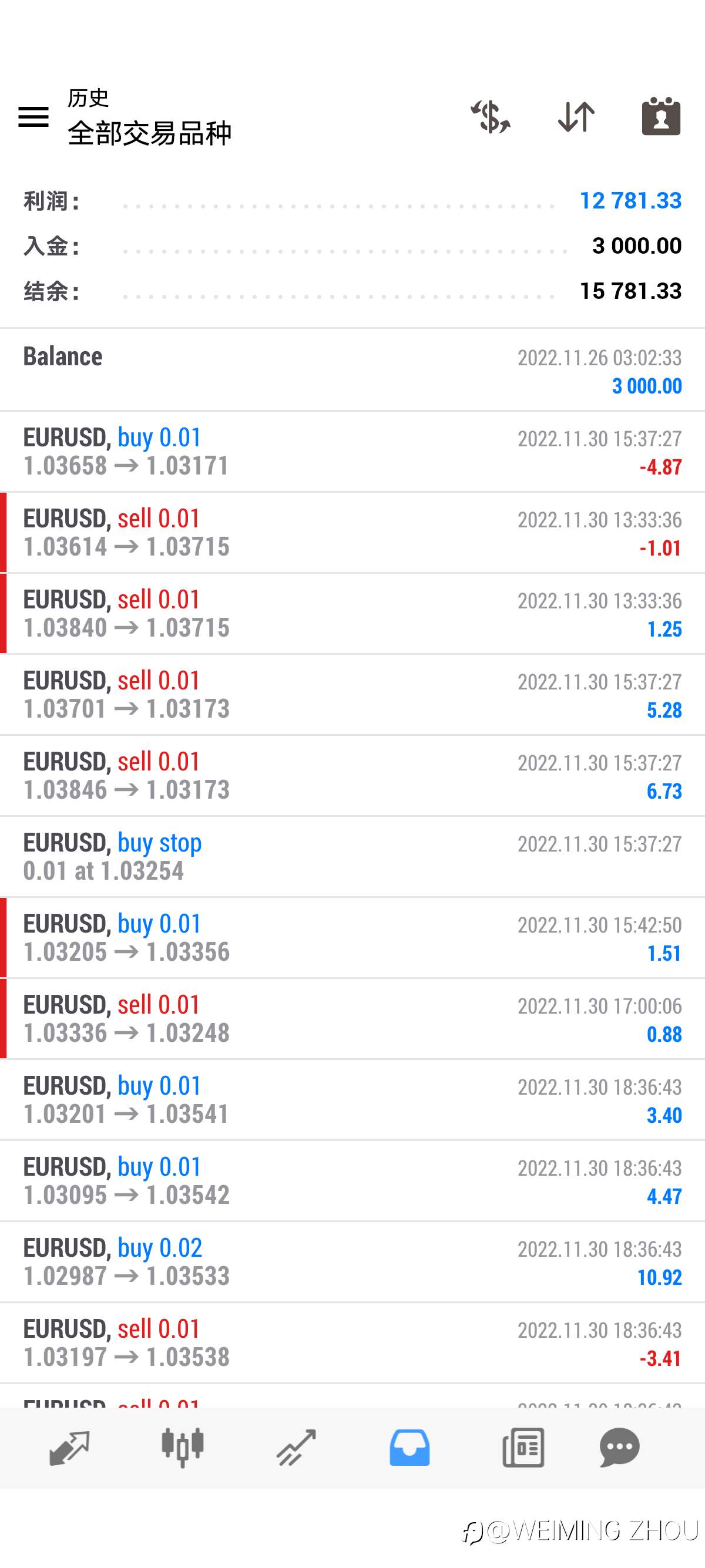Switch to the Trade tab
Image resolution: width=705 pixels, height=1568 pixels.
pyautogui.click(x=296, y=1447)
